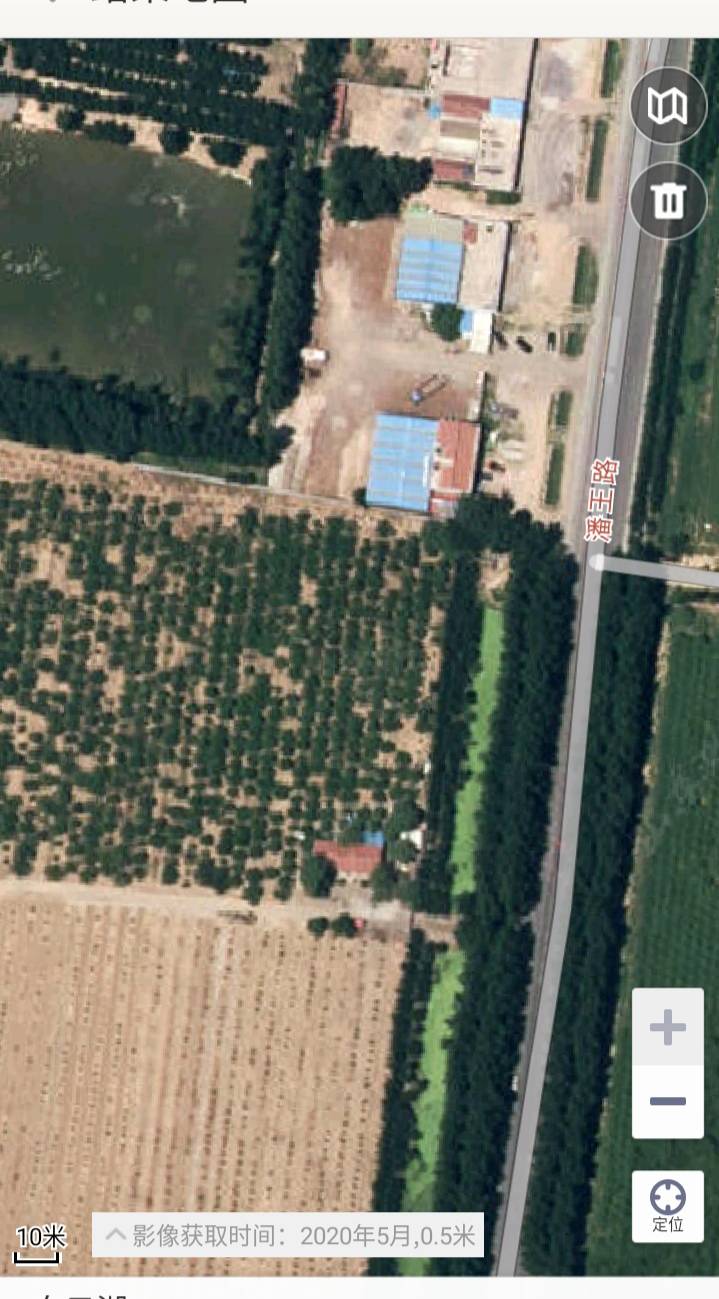Tap the trash can delete icon
The height and width of the screenshot is (1299, 719).
click(x=668, y=201)
